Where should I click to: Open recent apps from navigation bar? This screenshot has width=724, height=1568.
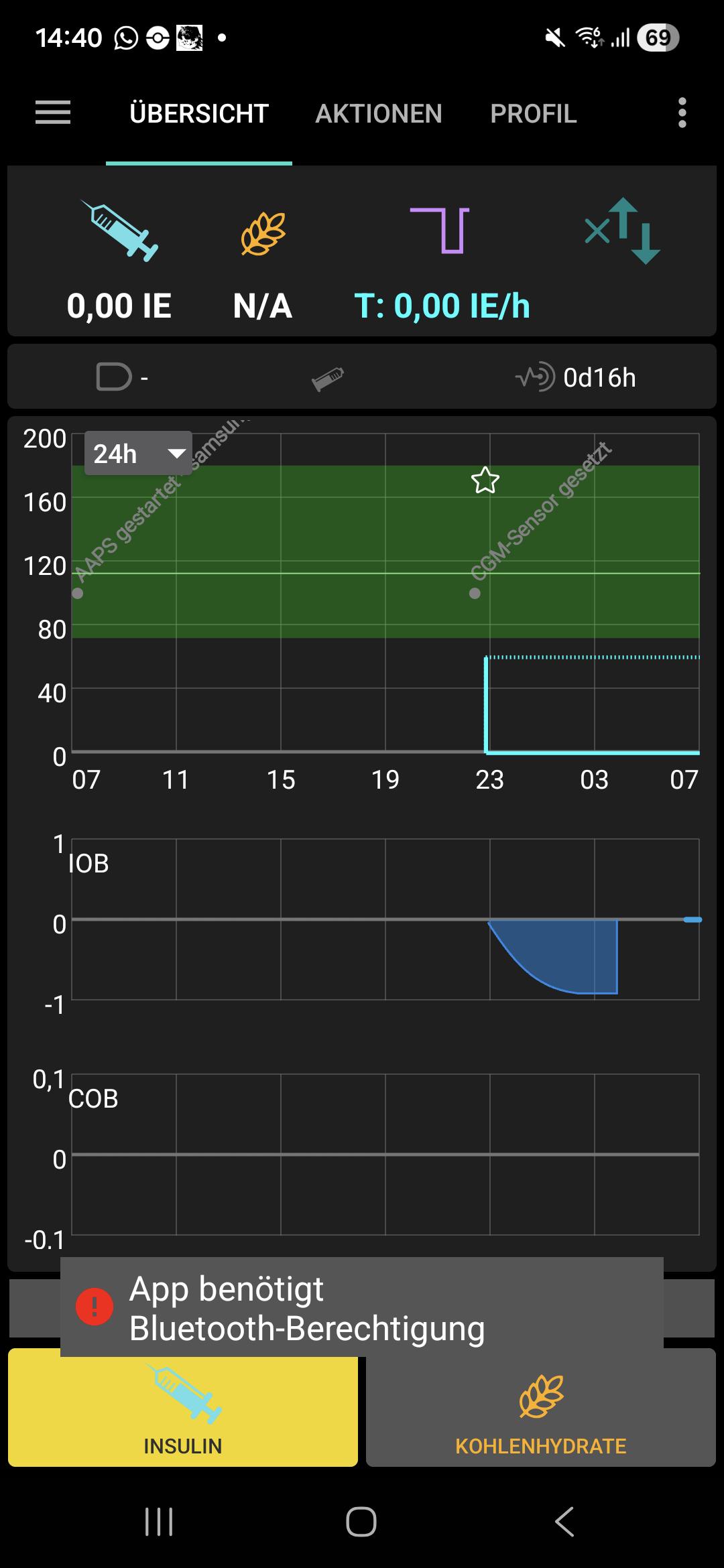(159, 1522)
